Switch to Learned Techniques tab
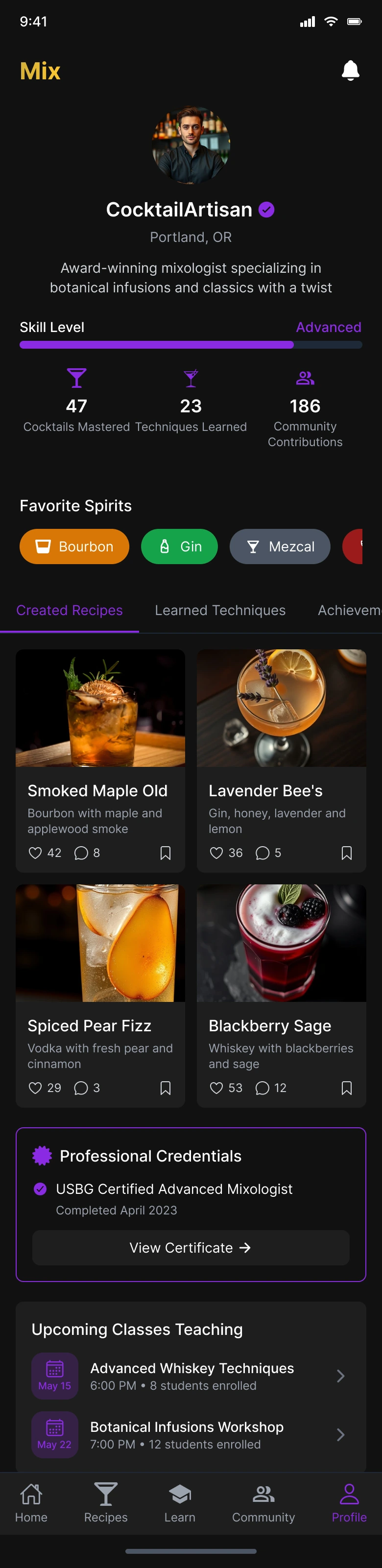 point(219,610)
